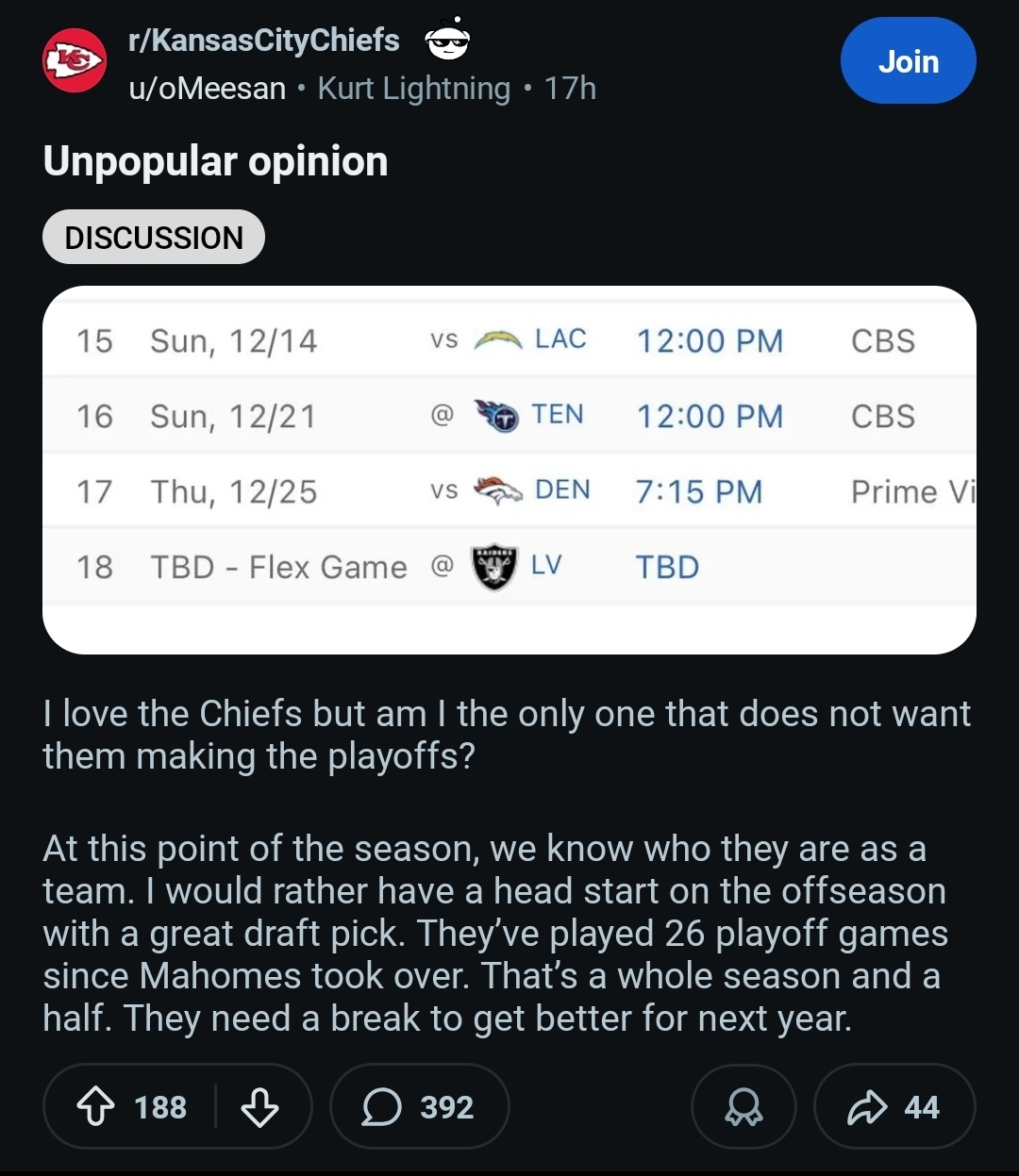Upvote the Unpopular opinion post
Image resolution: width=1019 pixels, height=1176 pixels.
coord(94,1106)
